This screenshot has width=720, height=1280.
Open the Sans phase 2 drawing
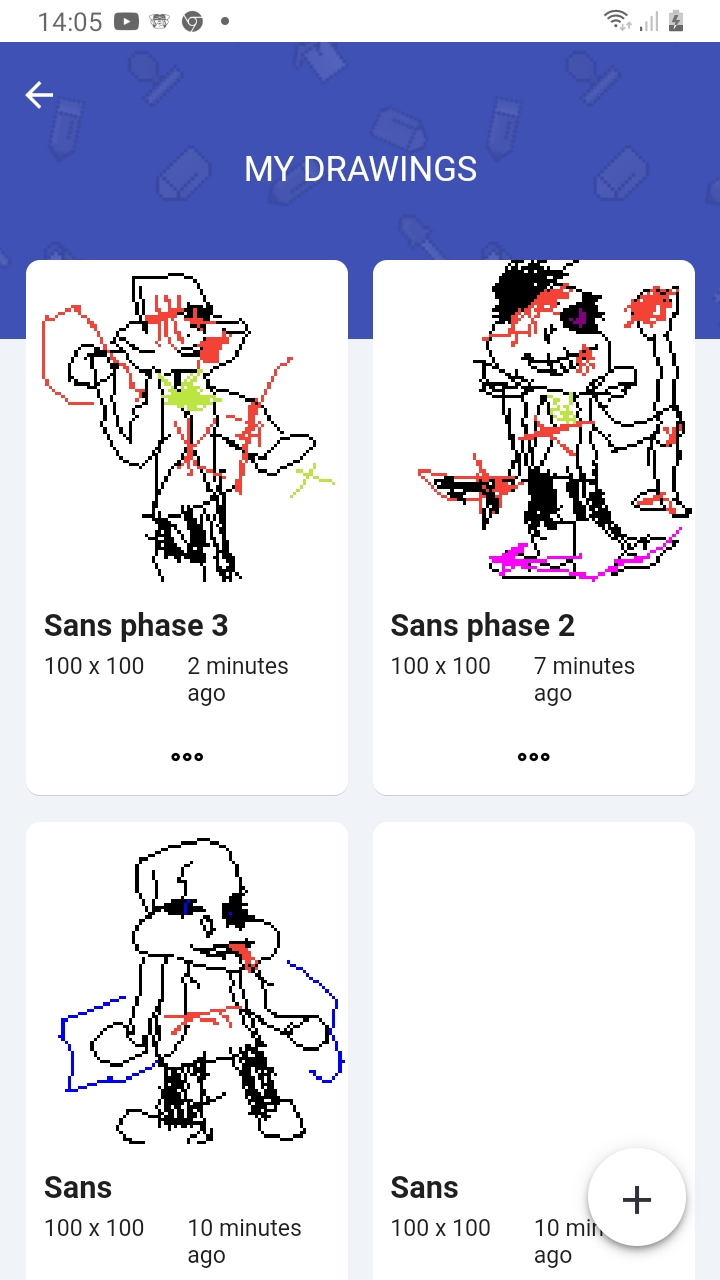point(533,425)
